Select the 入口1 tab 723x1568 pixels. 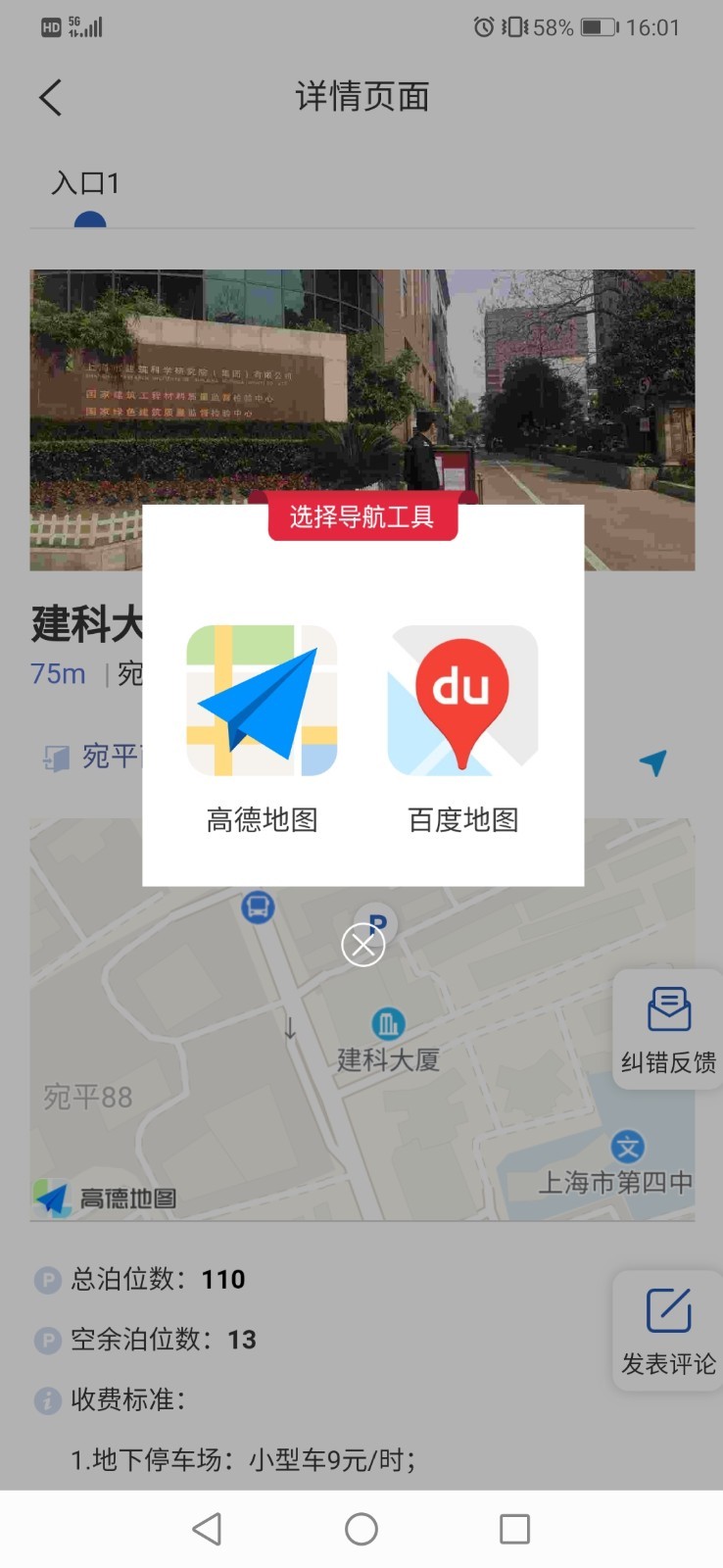pyautogui.click(x=86, y=184)
